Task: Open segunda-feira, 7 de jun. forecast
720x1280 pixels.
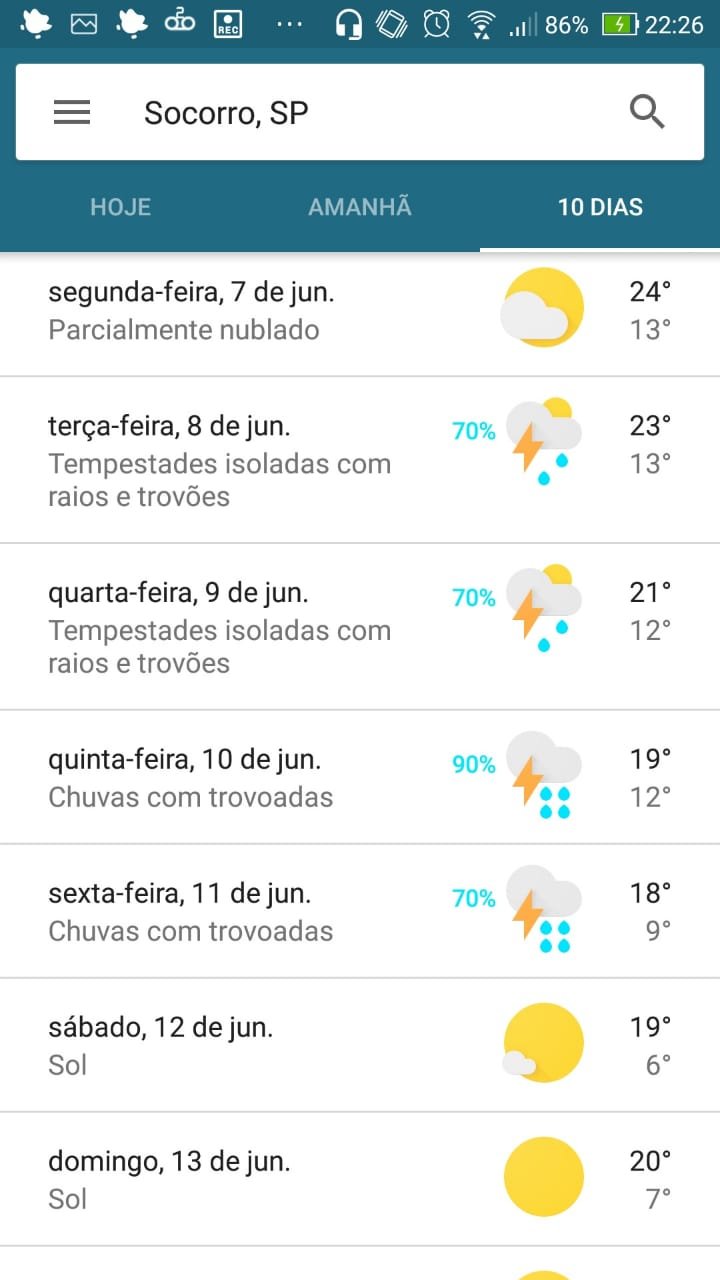Action: click(360, 314)
